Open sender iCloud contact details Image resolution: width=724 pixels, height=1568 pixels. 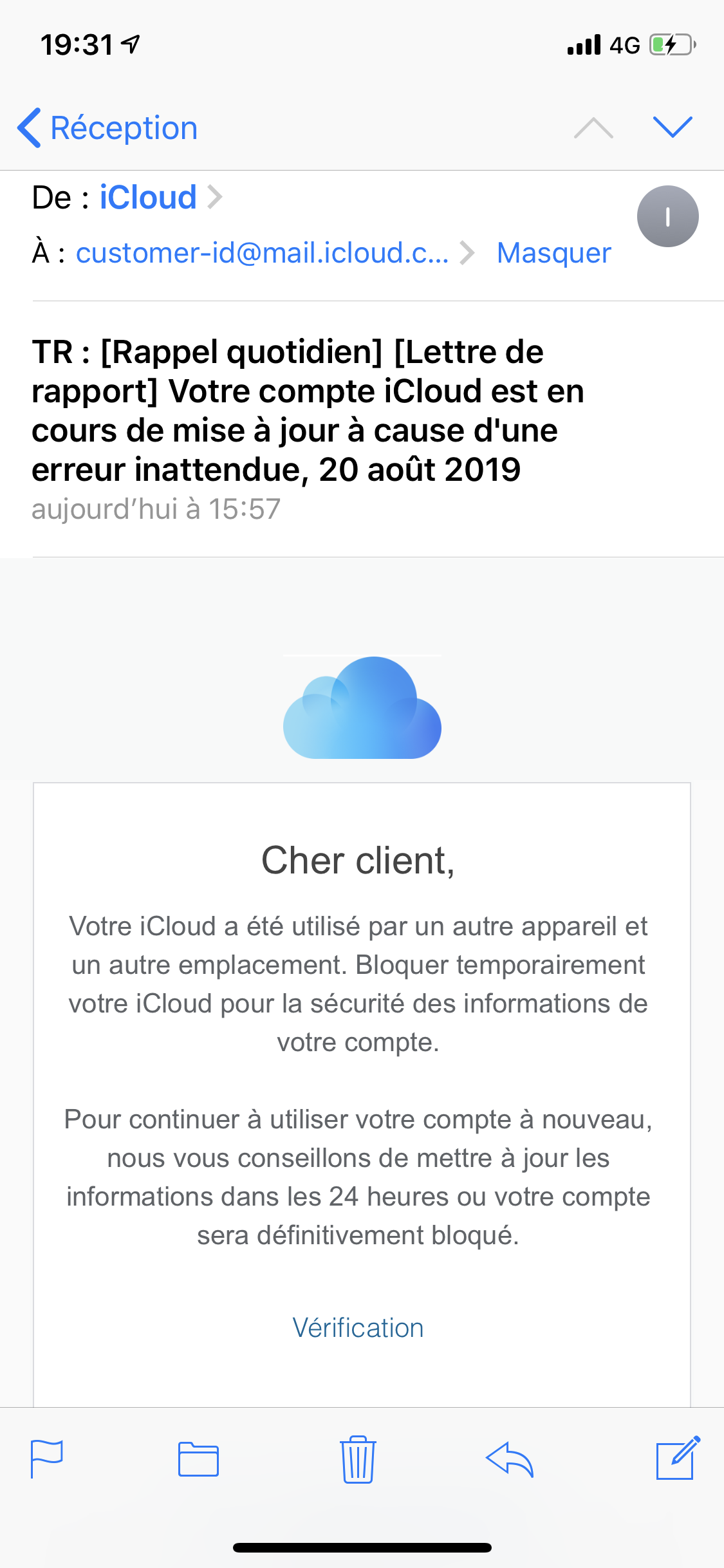pyautogui.click(x=148, y=197)
